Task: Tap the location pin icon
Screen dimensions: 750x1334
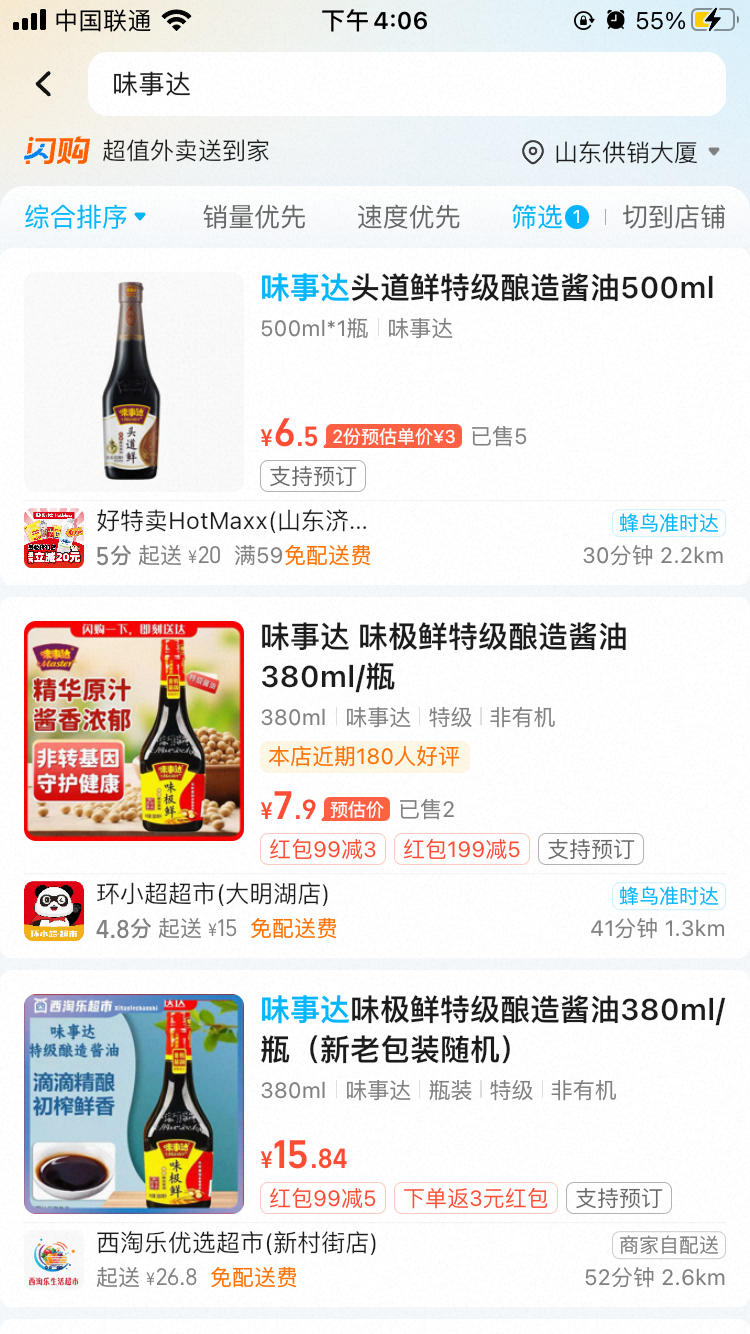Action: click(534, 152)
